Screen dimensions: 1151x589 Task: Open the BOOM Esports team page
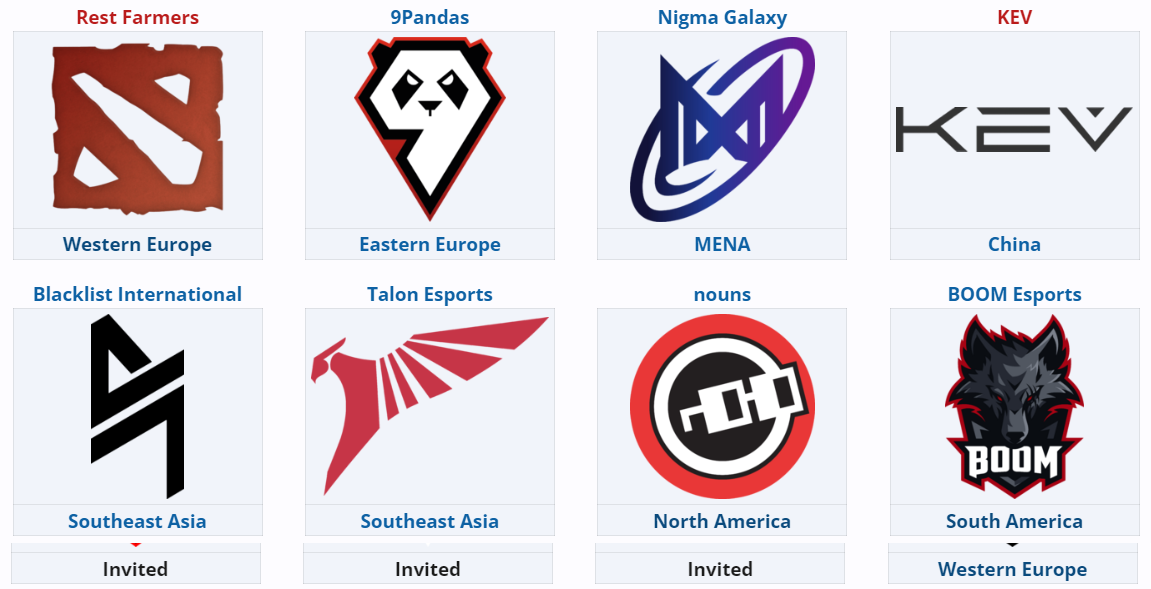click(1014, 294)
